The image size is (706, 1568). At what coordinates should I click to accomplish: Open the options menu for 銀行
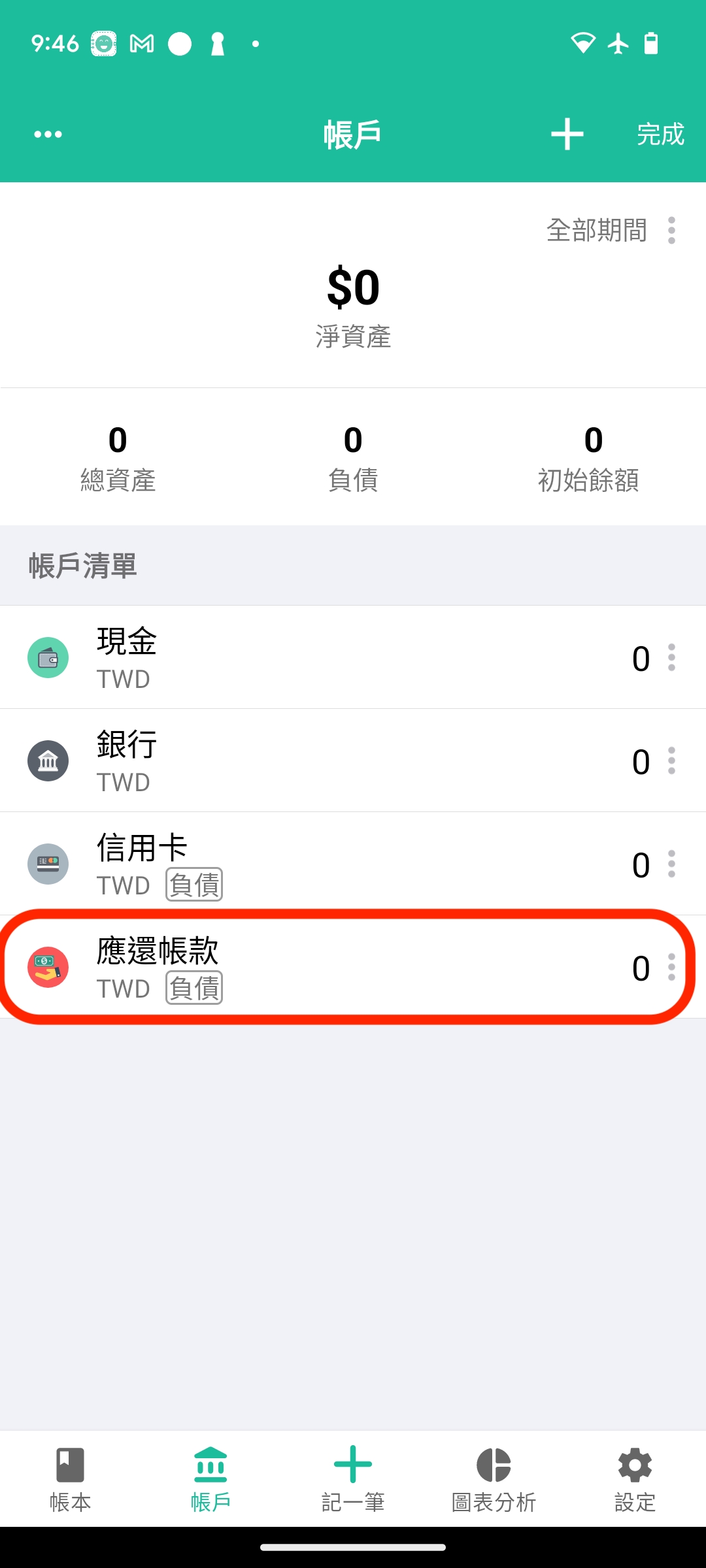671,760
